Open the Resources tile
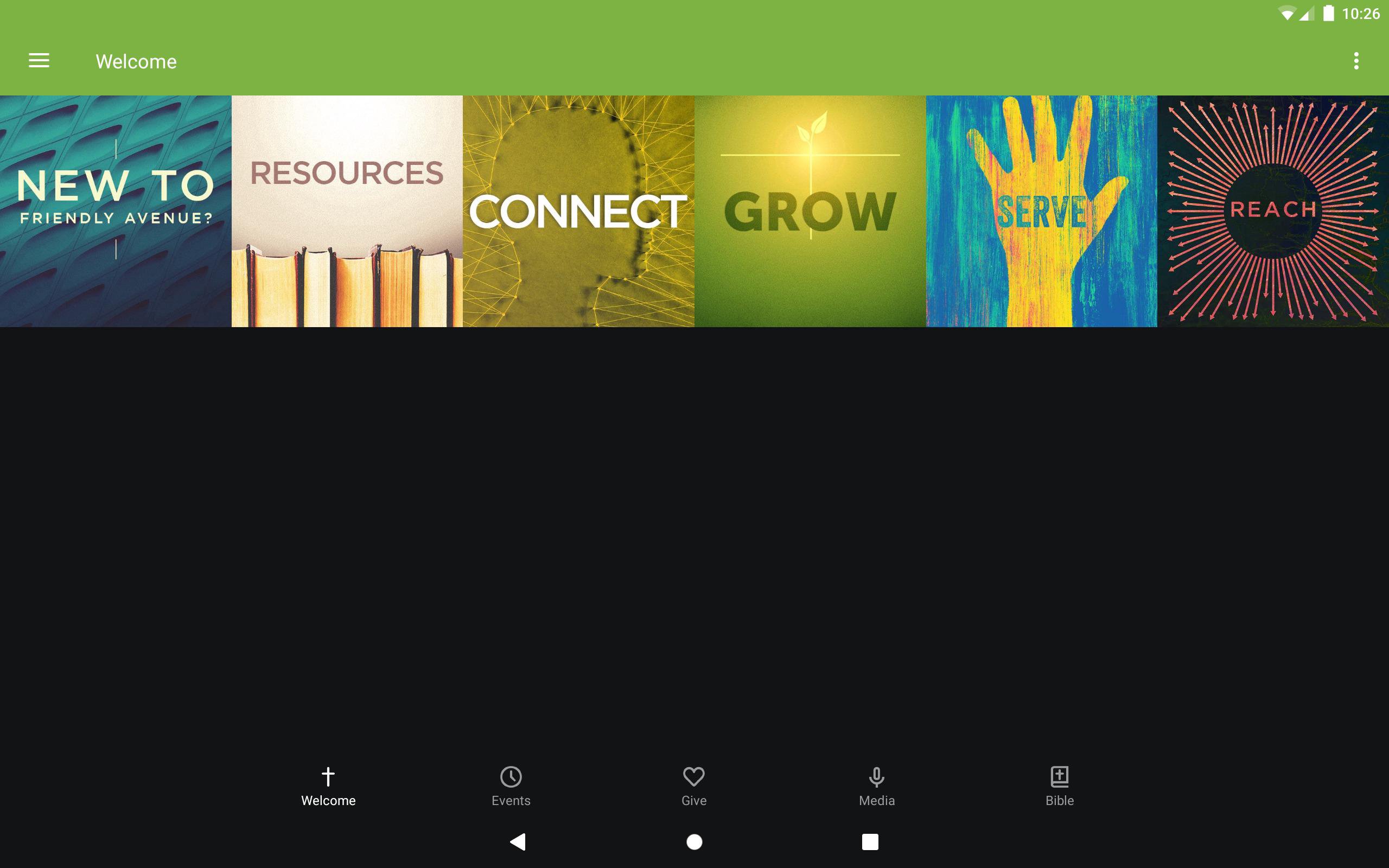This screenshot has width=1389, height=868. click(347, 211)
